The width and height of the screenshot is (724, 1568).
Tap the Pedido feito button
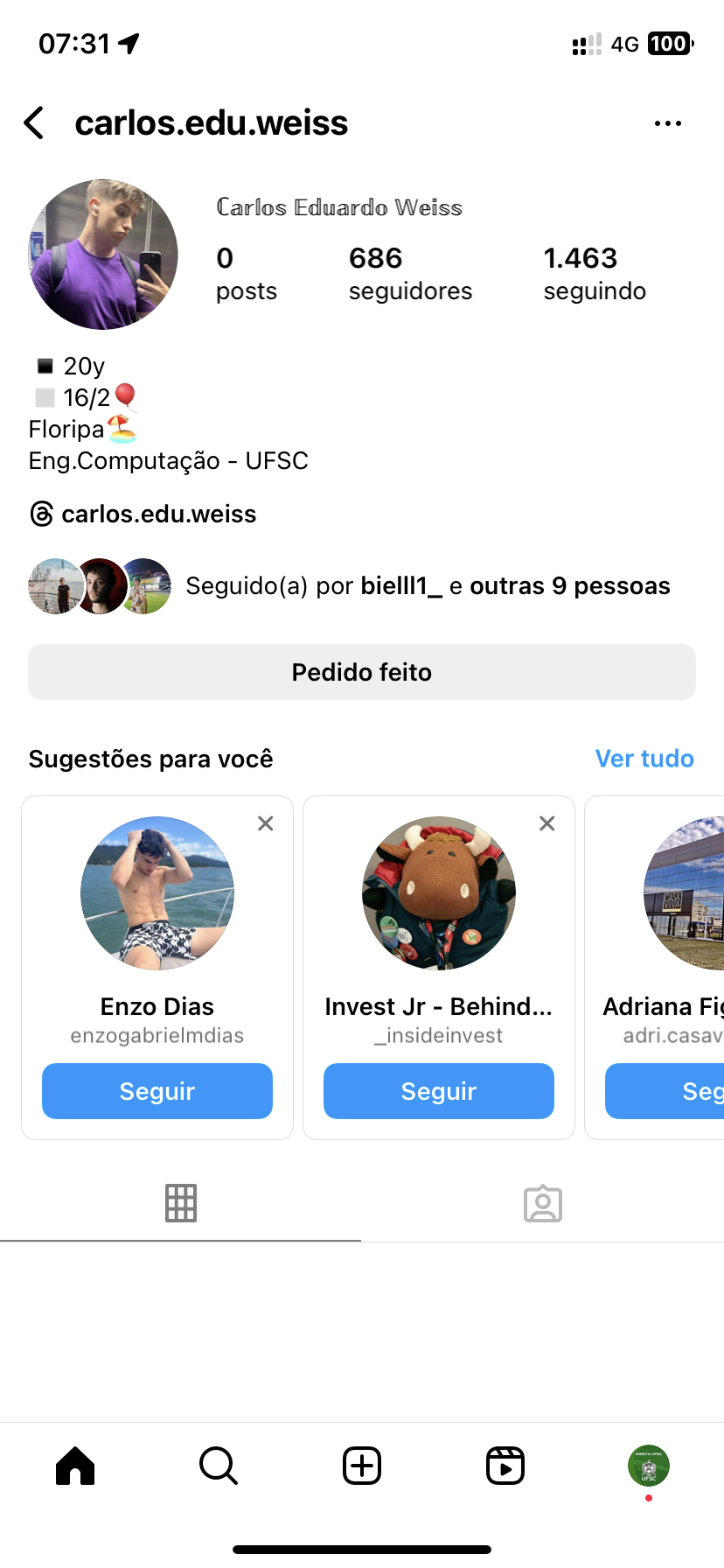[362, 672]
